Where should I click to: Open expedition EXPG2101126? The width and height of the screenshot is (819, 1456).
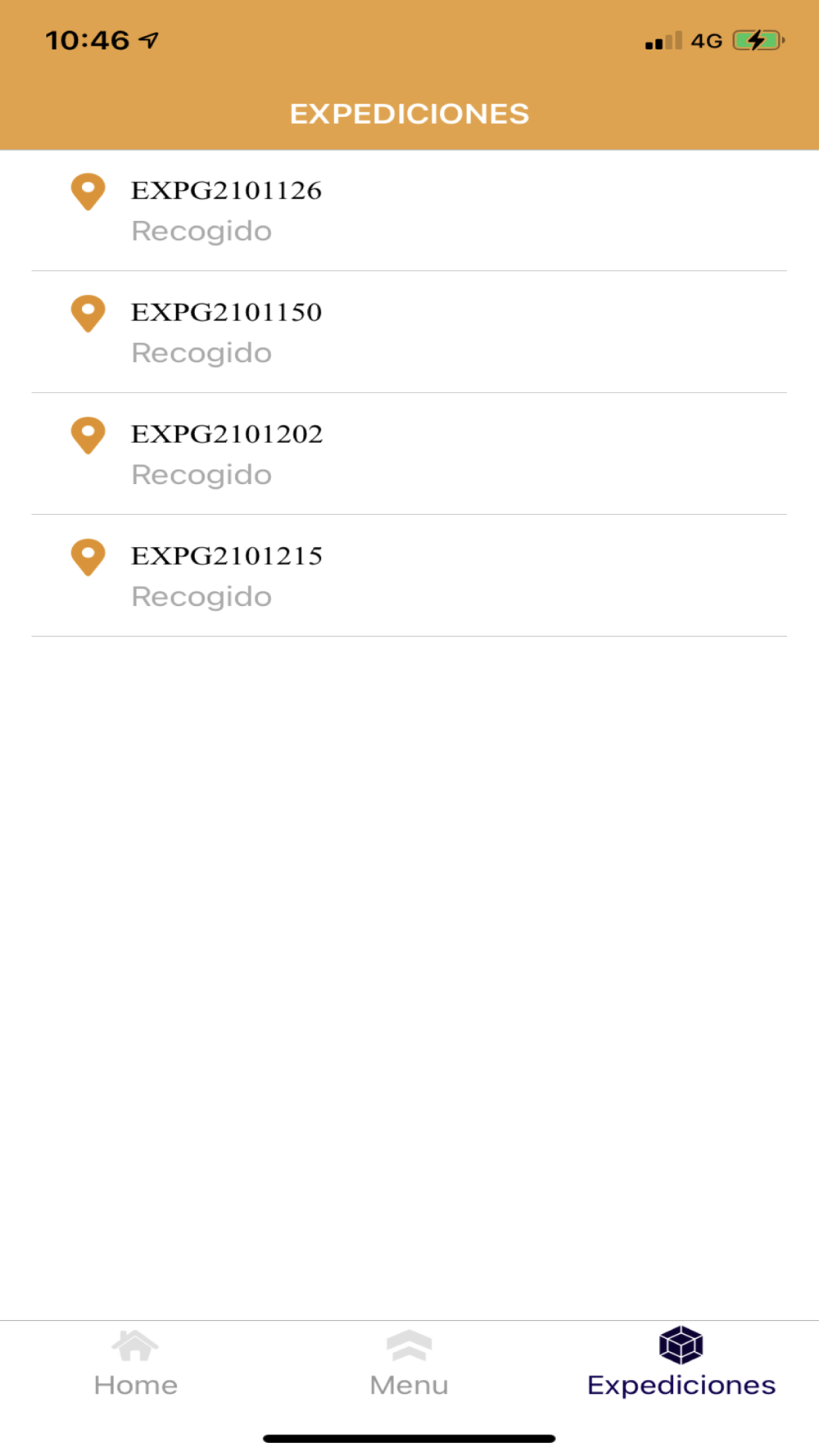click(x=409, y=210)
